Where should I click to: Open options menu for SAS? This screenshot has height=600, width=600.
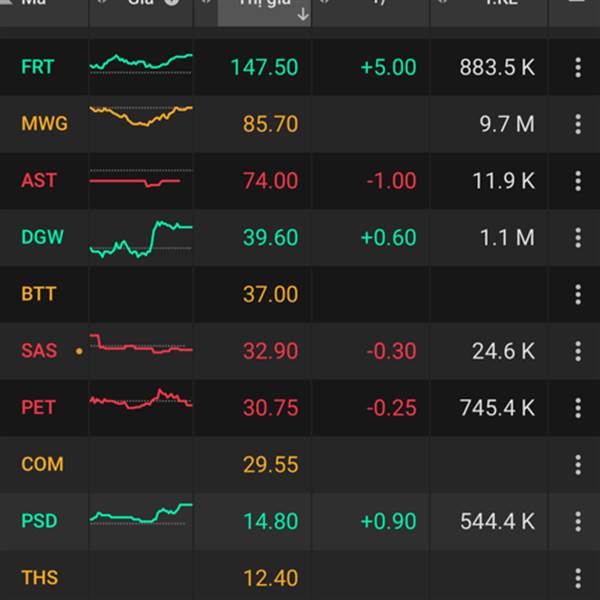click(x=578, y=351)
